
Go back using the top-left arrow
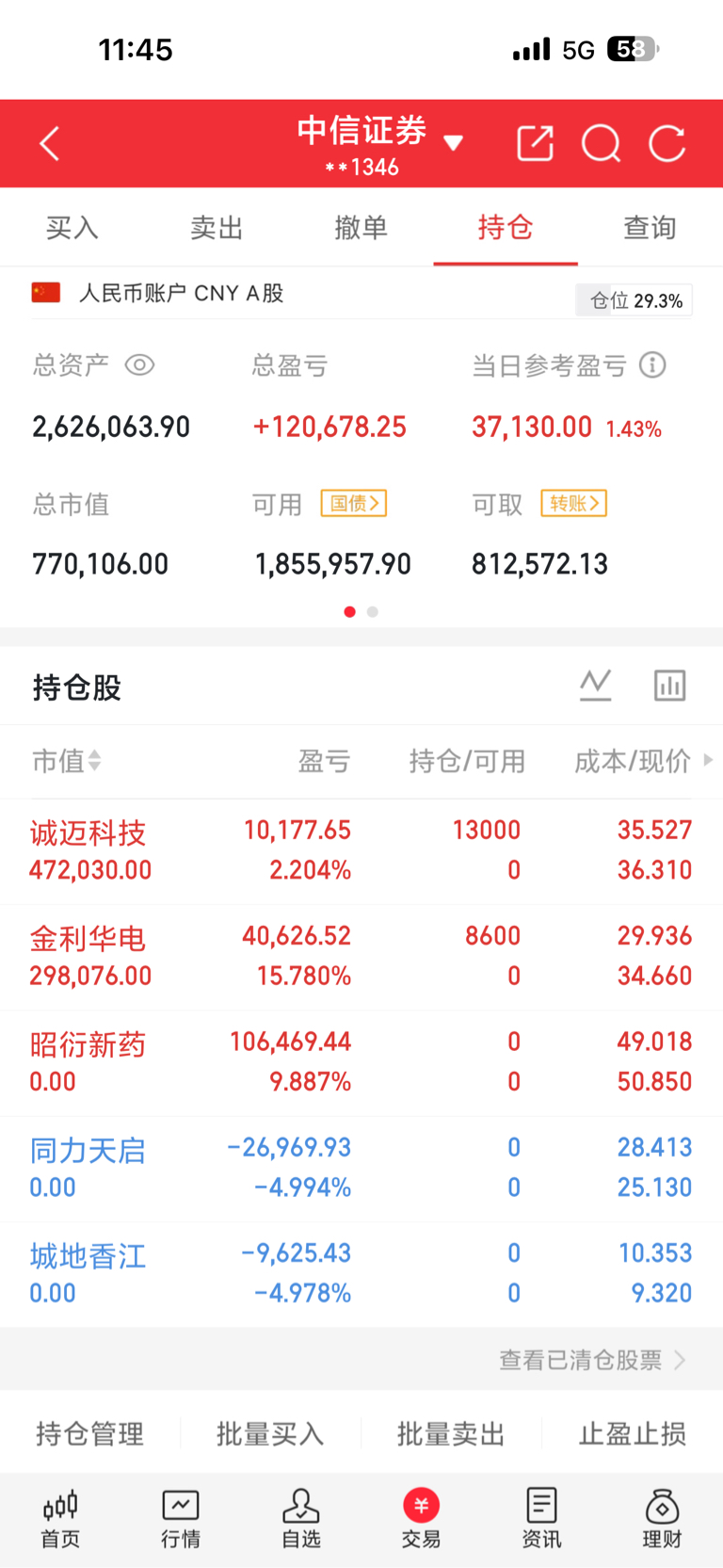pyautogui.click(x=50, y=144)
